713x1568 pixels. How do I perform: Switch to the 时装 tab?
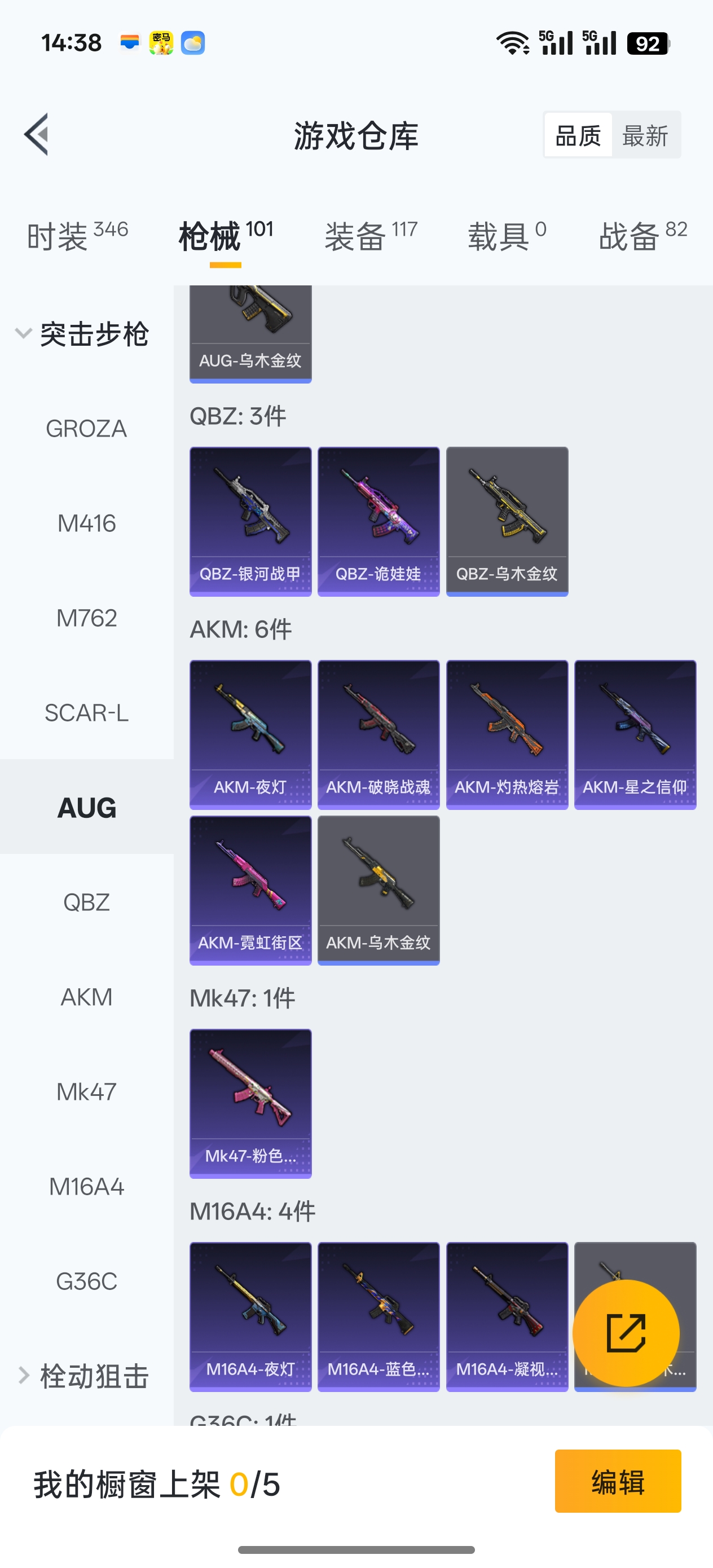point(77,236)
